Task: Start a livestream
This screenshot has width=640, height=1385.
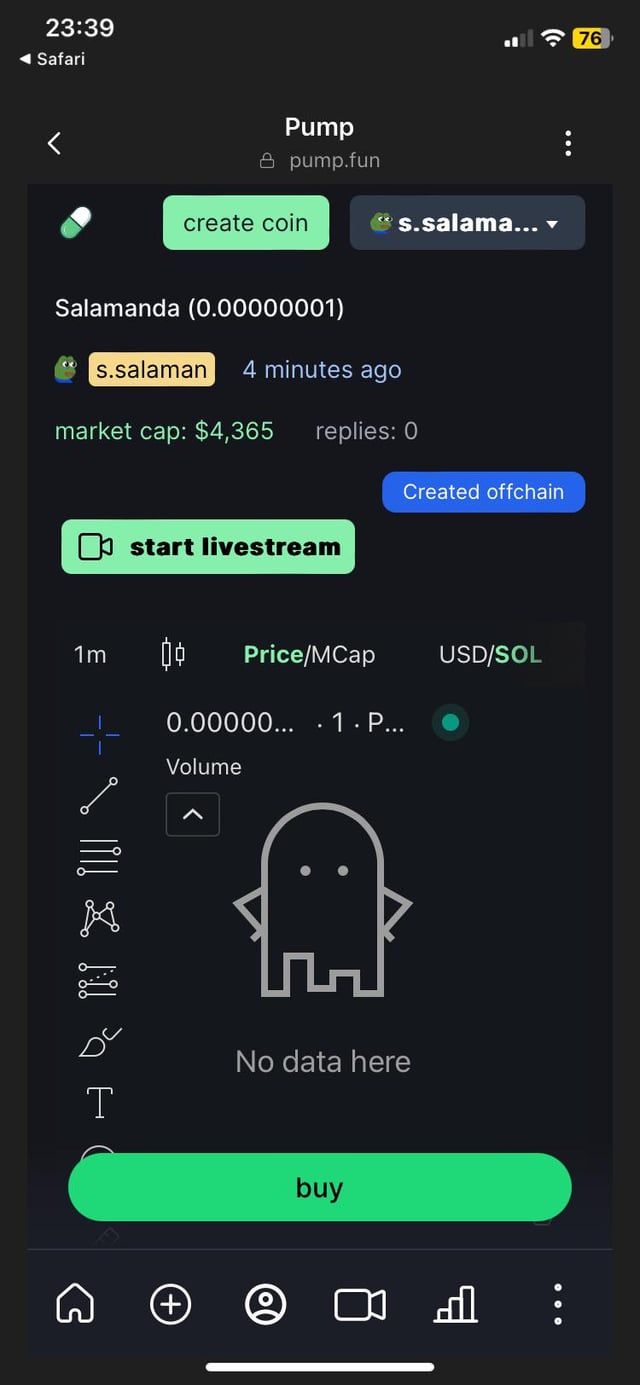Action: click(208, 547)
